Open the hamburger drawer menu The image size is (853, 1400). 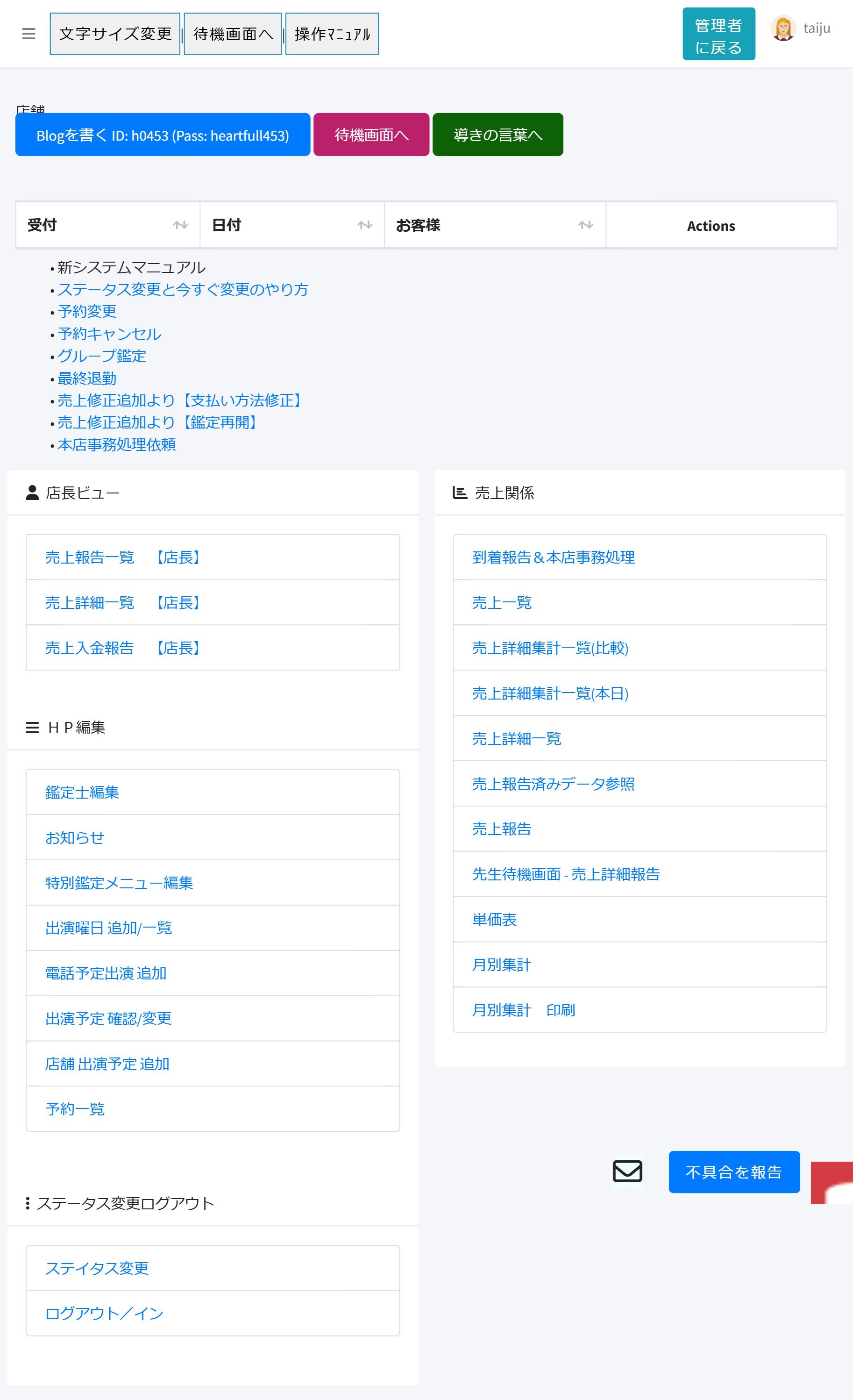click(28, 34)
